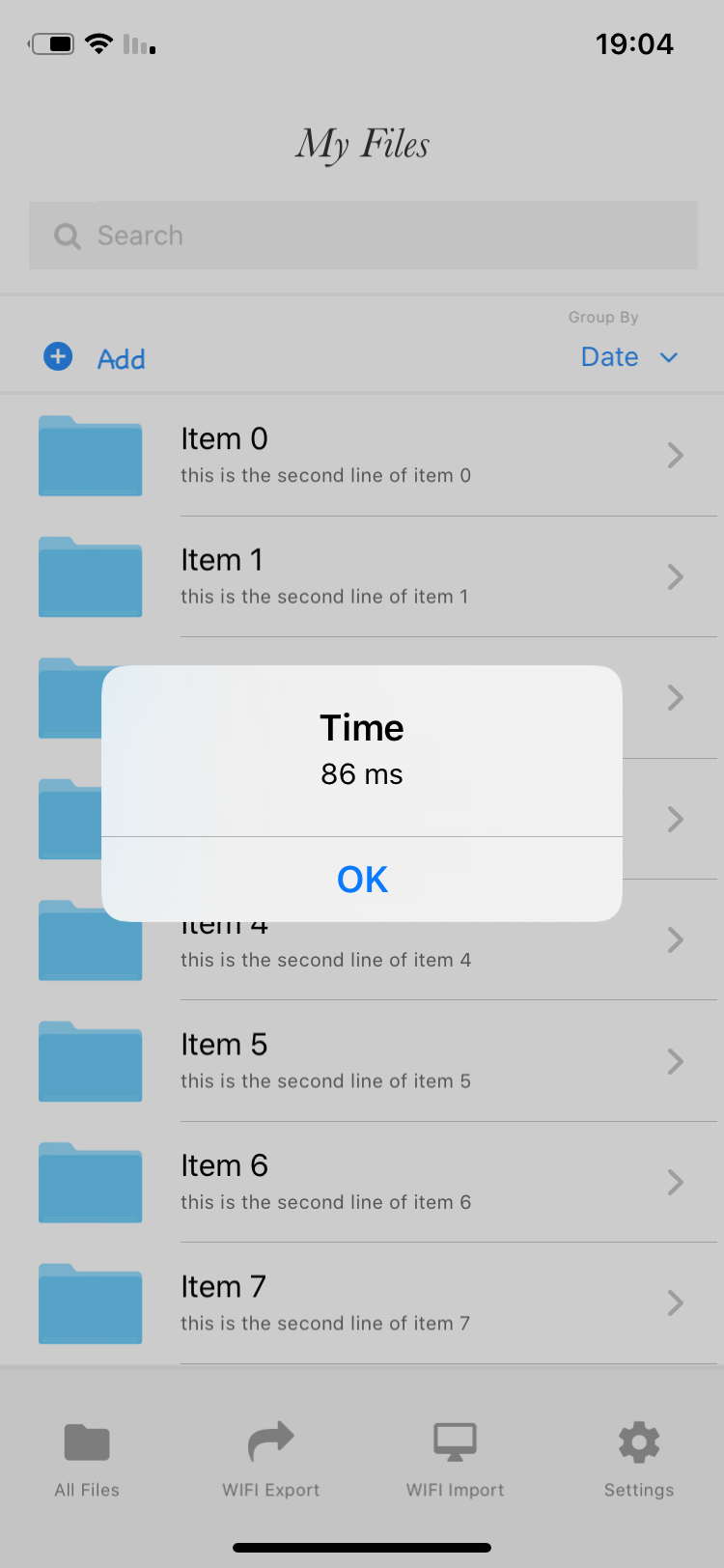Viewport: 724px width, 1568px height.
Task: Add a new file or folder
Action: 96,358
